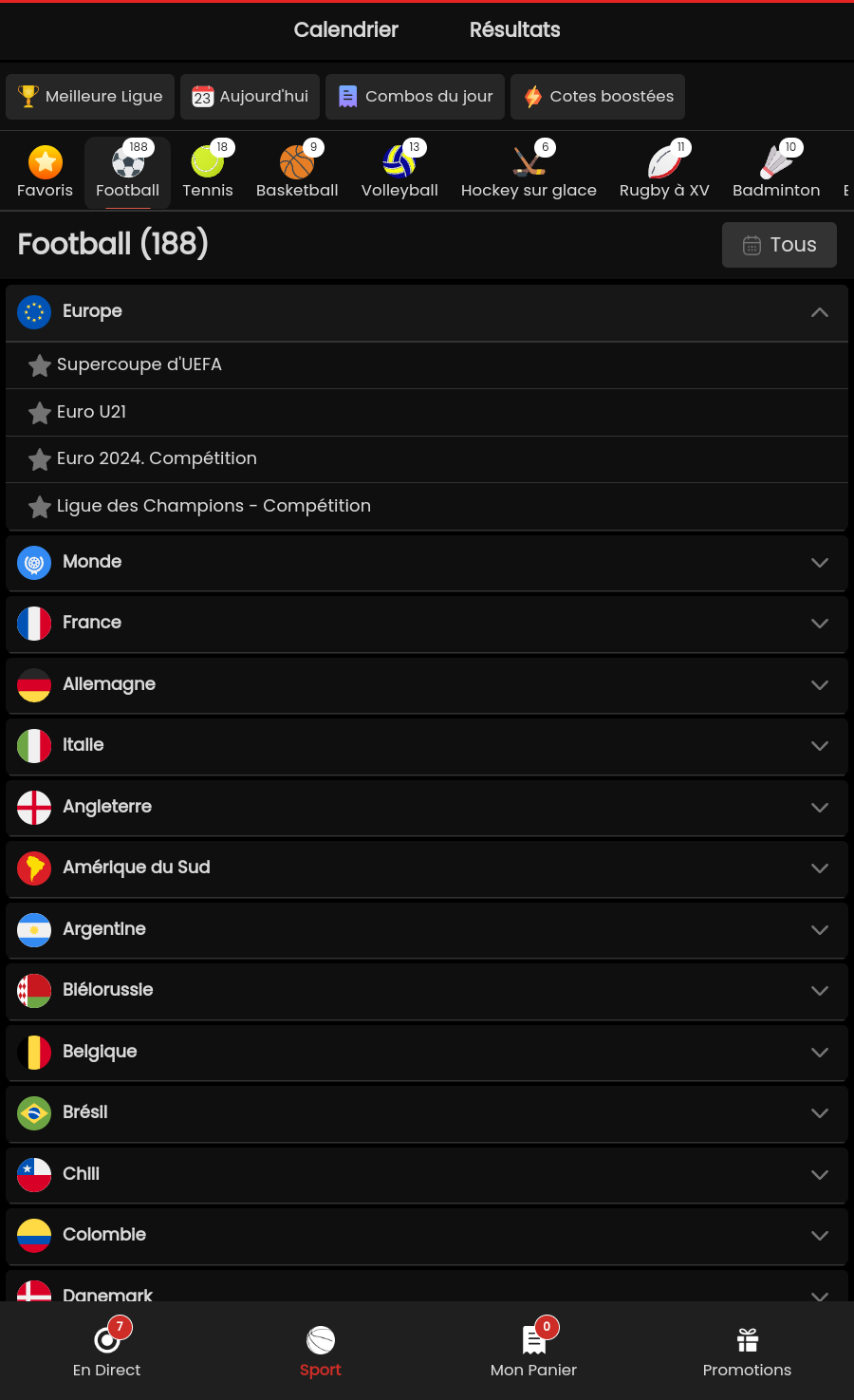Show Cotes boostées offers

coord(598,97)
